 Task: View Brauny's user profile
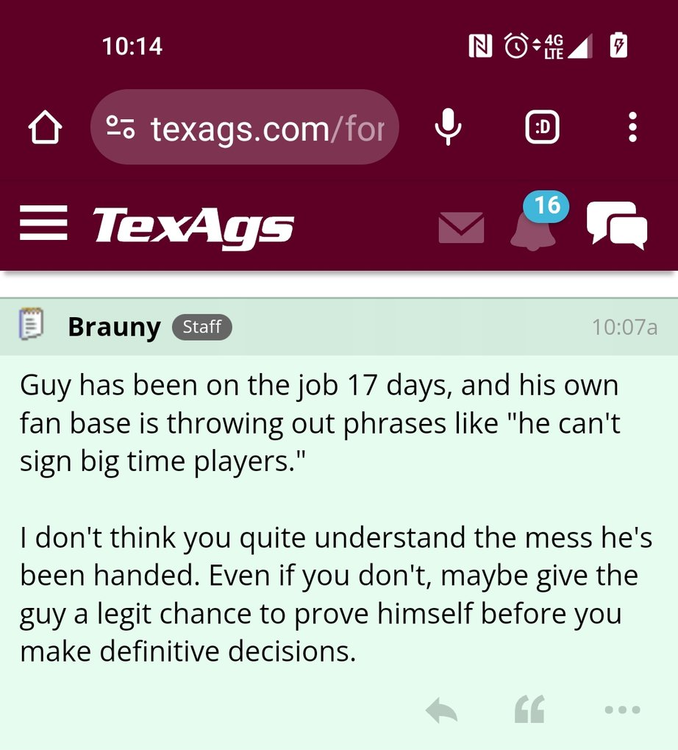pos(114,327)
